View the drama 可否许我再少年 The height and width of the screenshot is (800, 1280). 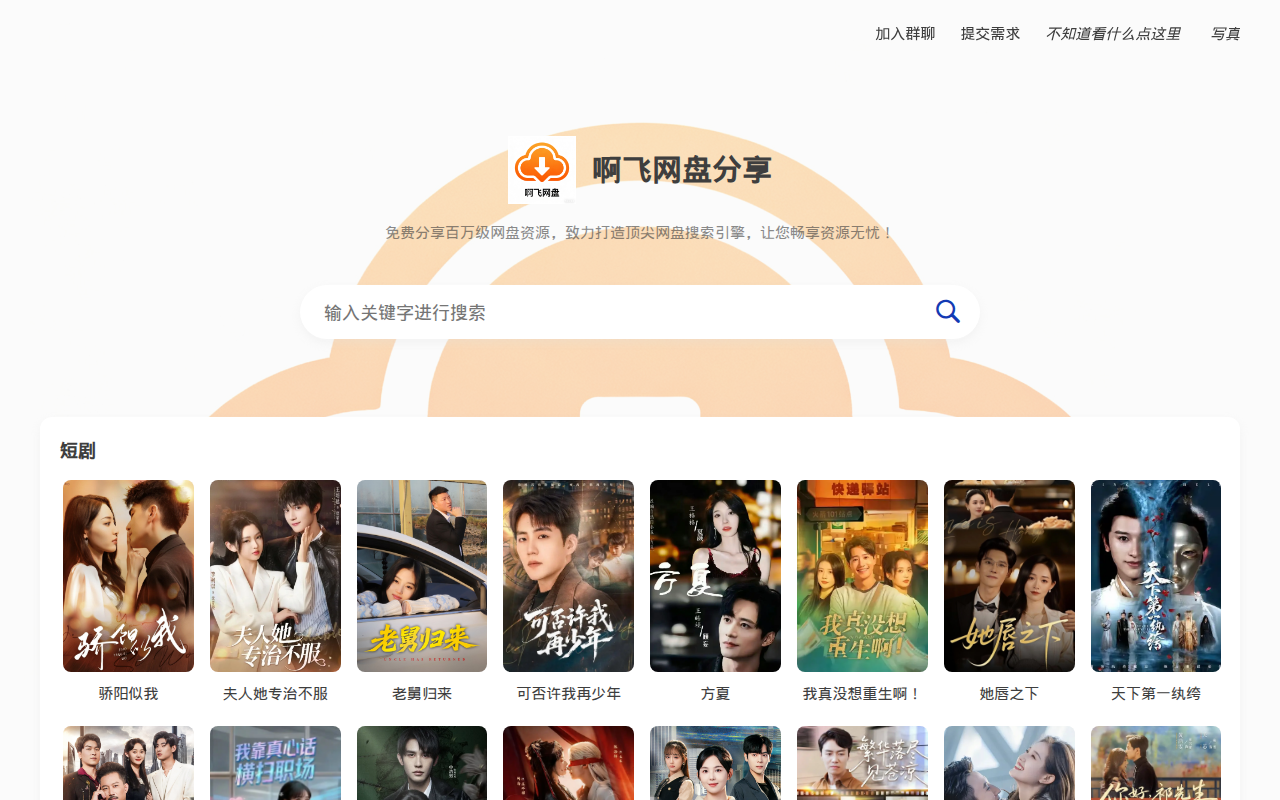(x=568, y=576)
